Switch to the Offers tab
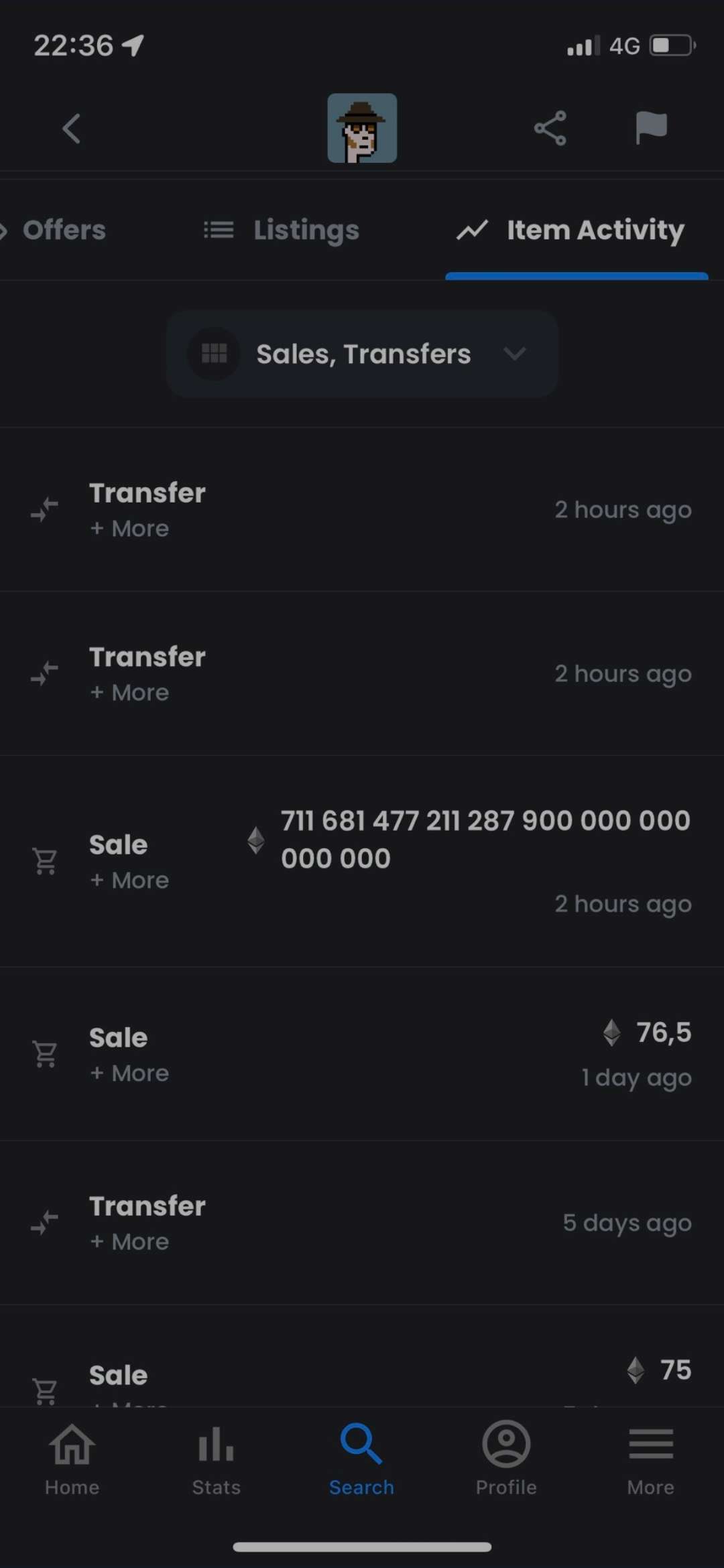Viewport: 724px width, 1568px height. pos(63,230)
